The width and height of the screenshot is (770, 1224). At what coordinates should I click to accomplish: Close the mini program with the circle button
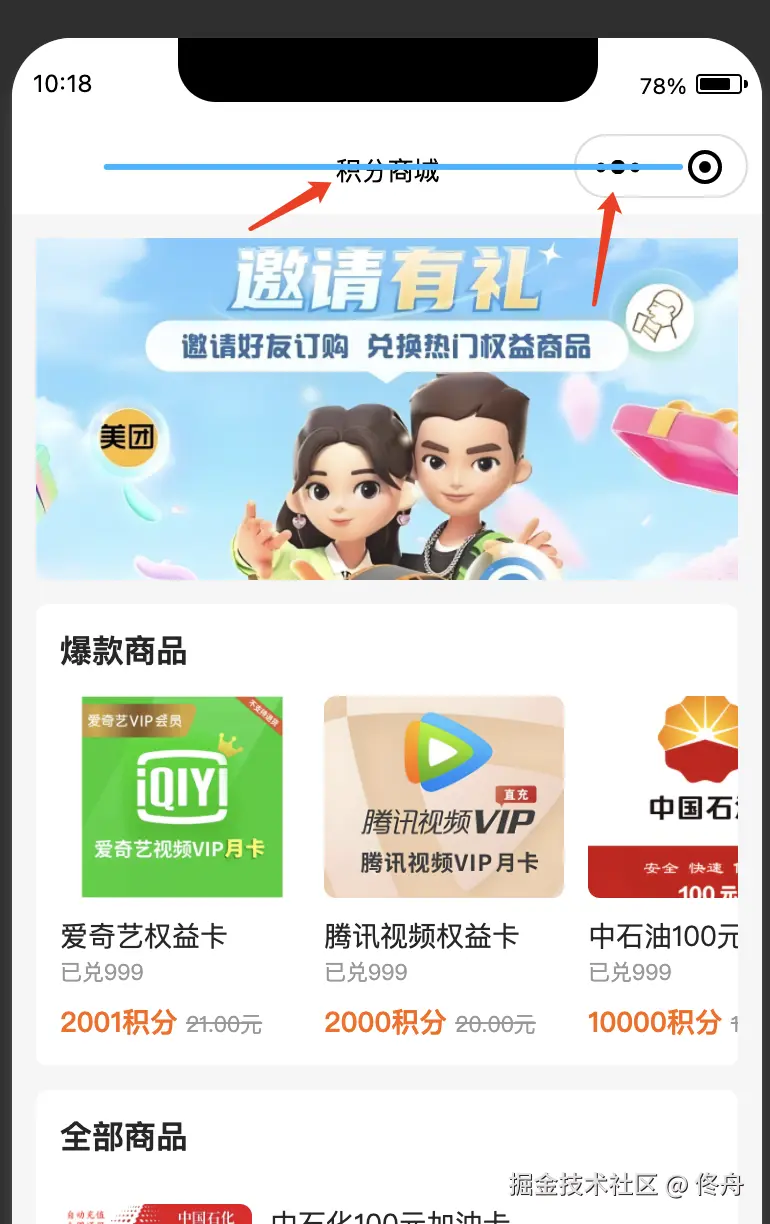coord(705,167)
